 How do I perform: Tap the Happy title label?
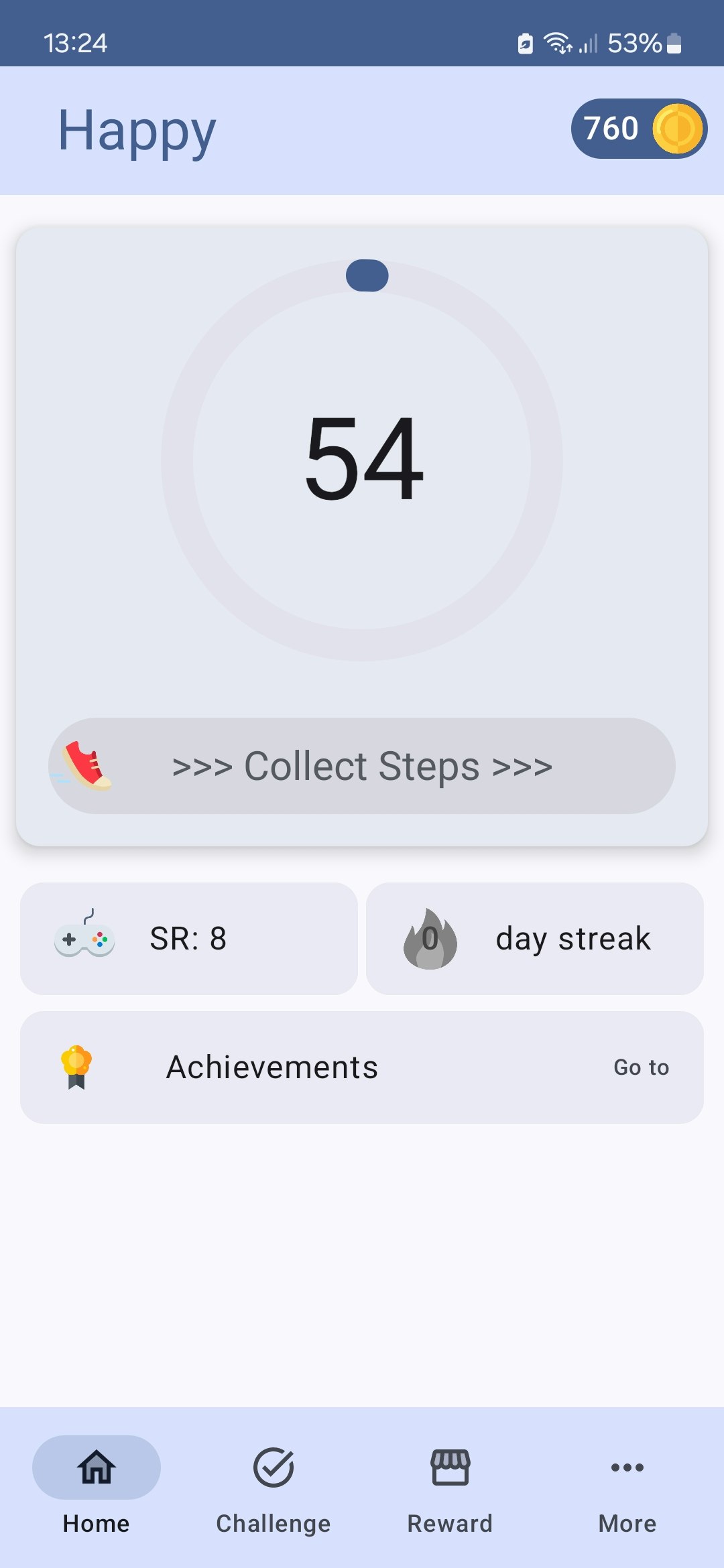click(137, 130)
